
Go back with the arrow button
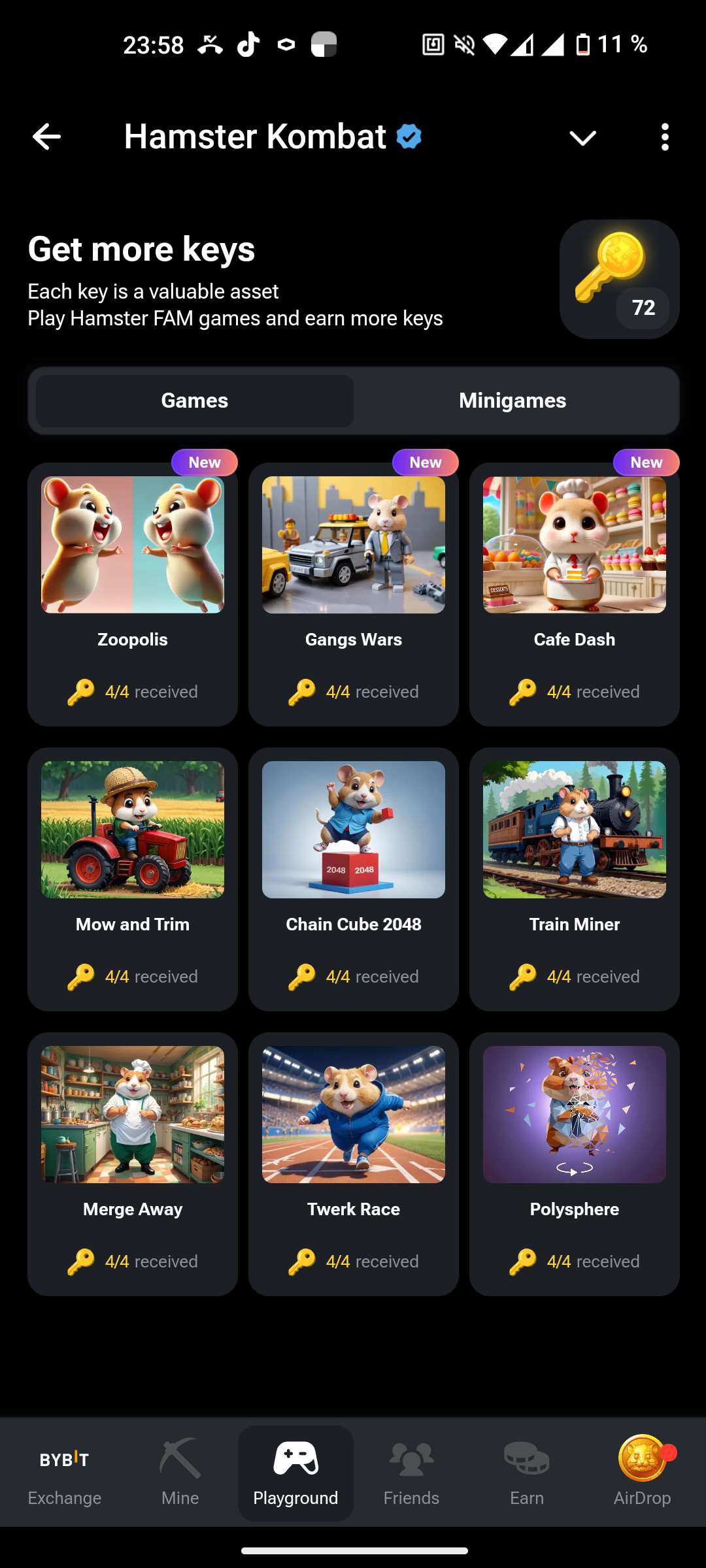(x=46, y=137)
